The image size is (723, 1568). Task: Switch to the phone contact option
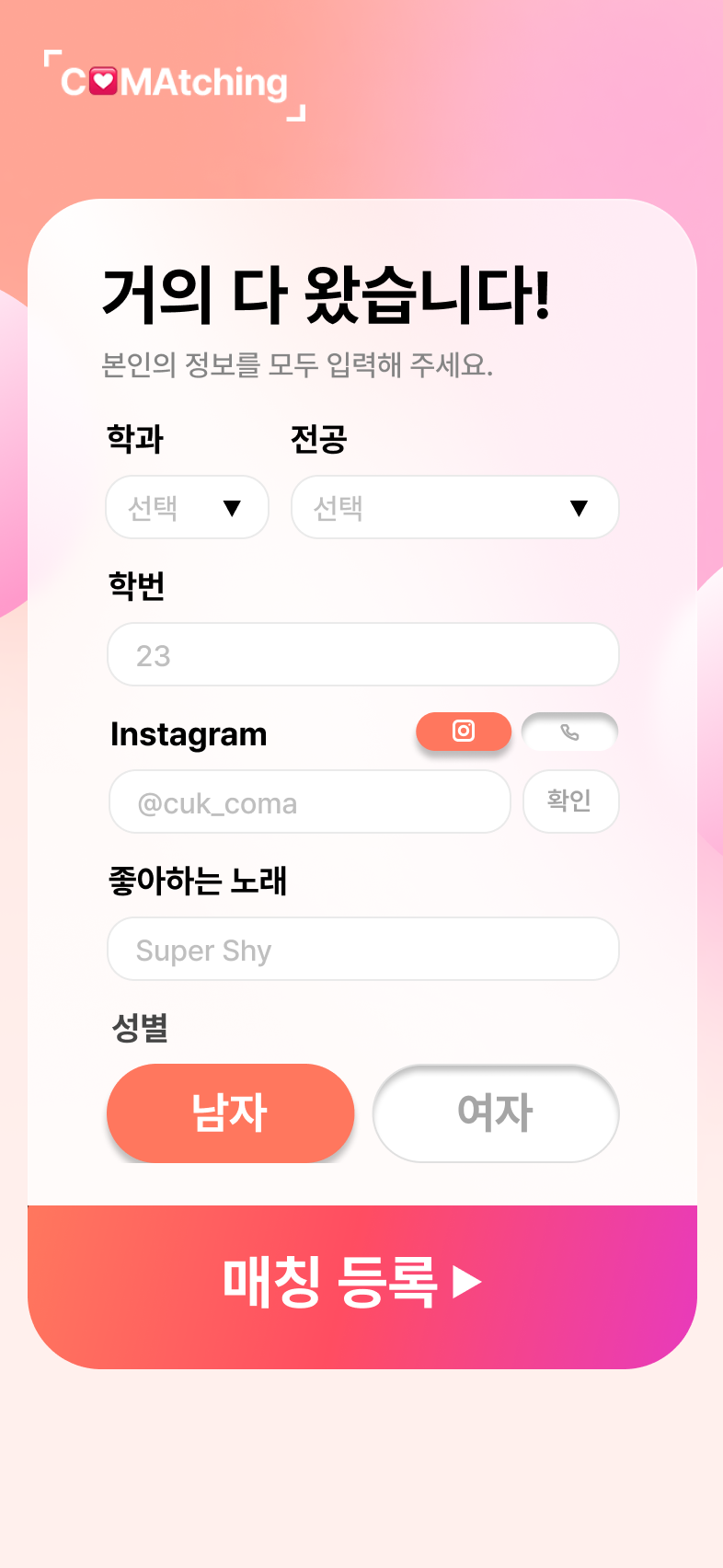(569, 732)
